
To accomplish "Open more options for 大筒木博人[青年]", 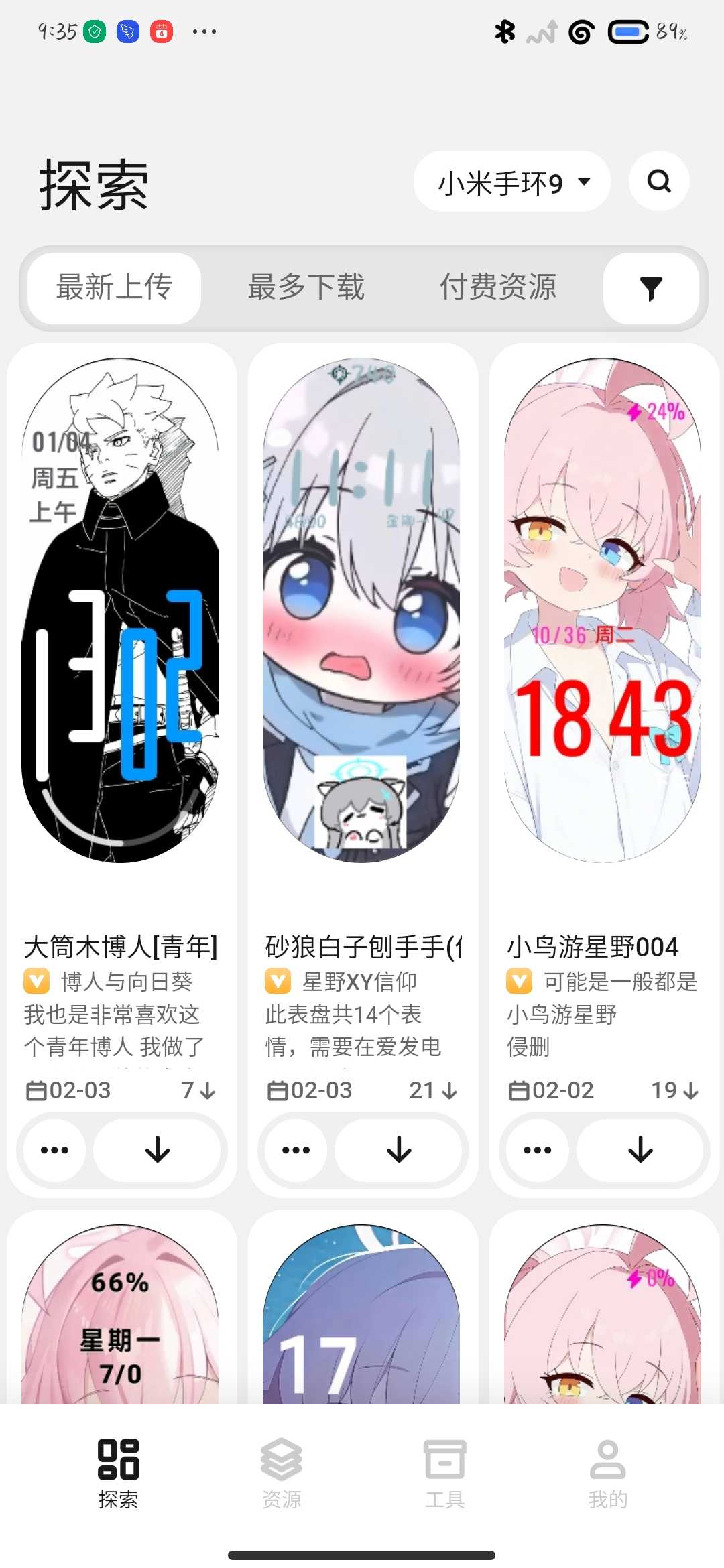I will pyautogui.click(x=54, y=1150).
